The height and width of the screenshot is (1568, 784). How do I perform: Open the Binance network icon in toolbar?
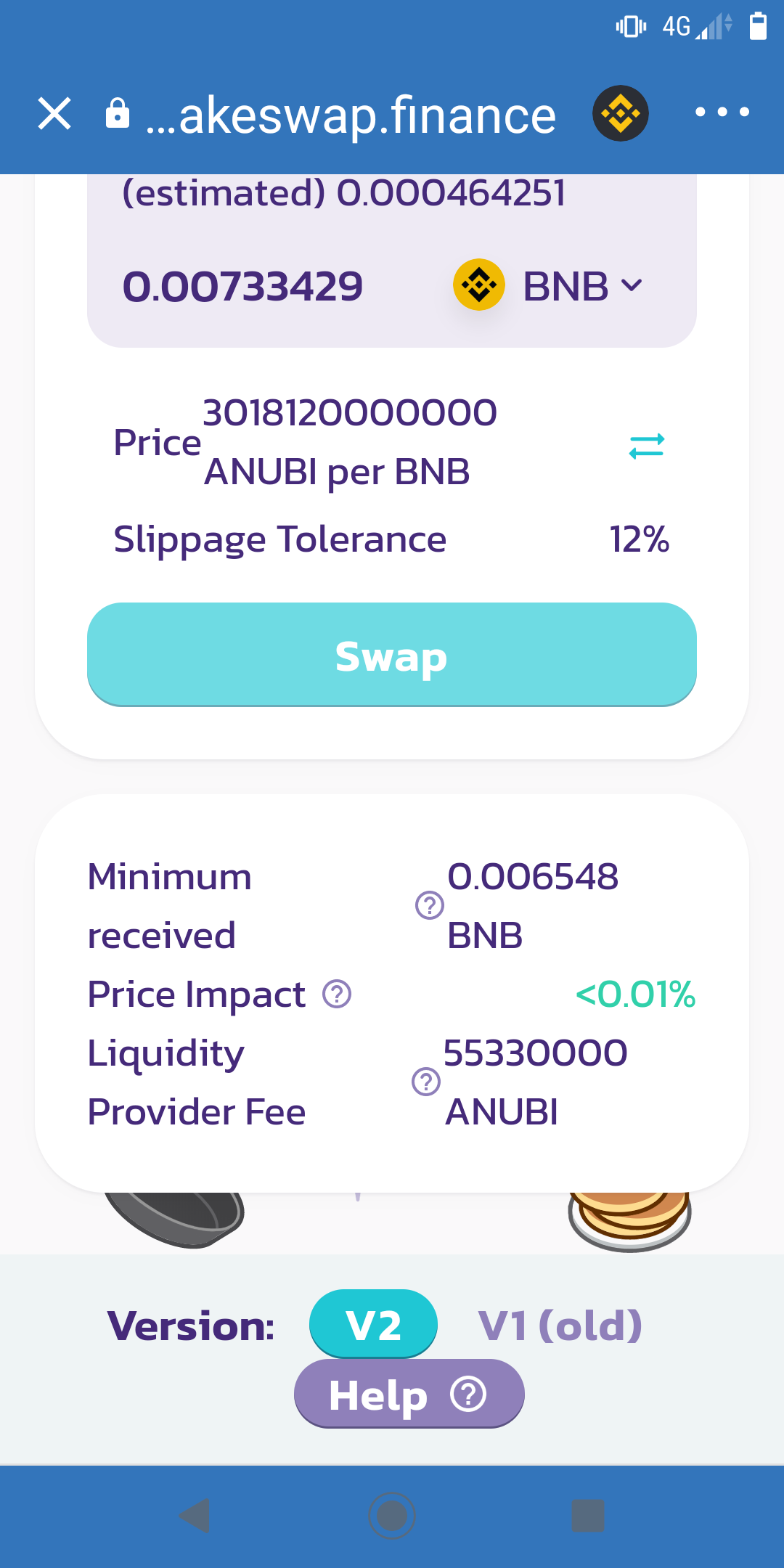pyautogui.click(x=620, y=113)
